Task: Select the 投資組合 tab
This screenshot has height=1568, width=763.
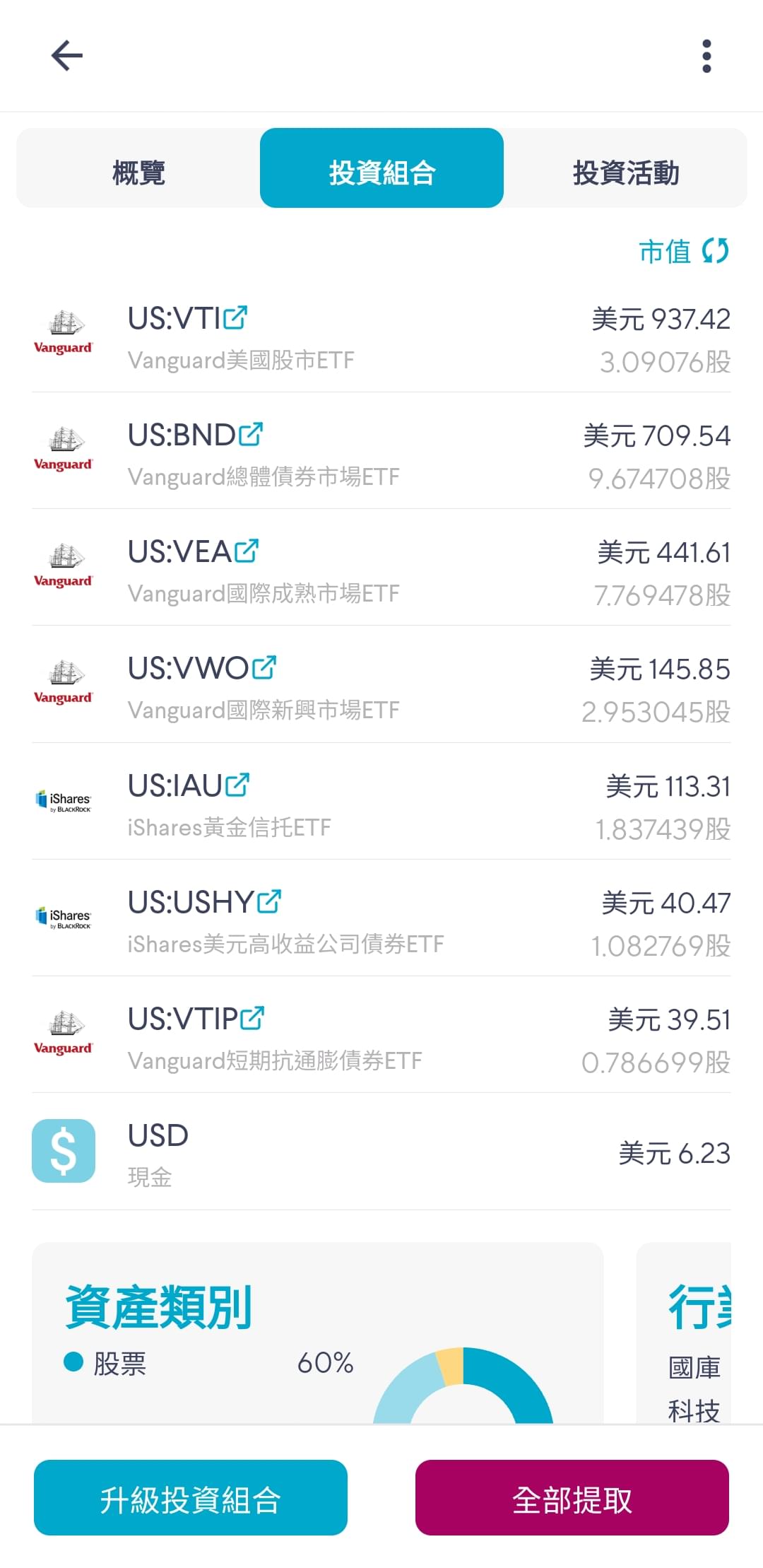Action: 381,168
